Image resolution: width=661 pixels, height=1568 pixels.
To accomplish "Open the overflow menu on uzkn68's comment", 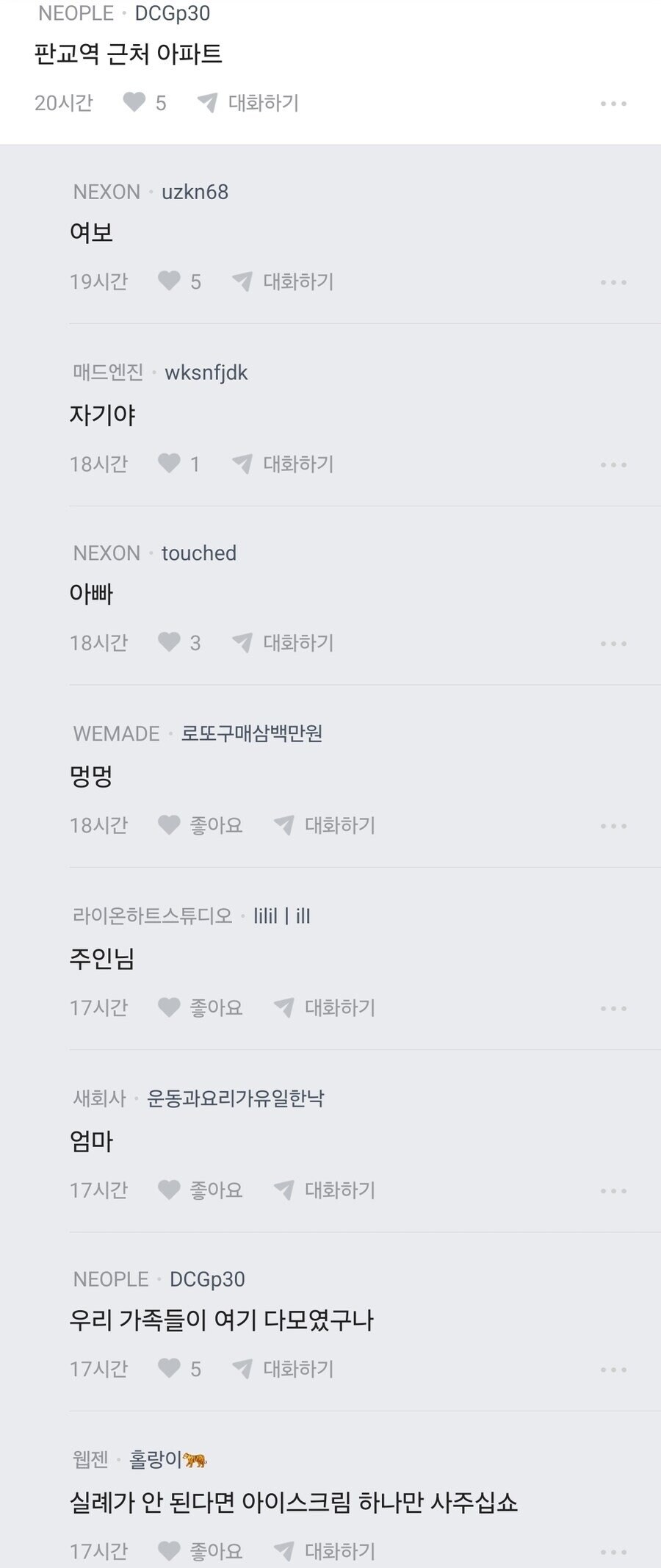I will 613,281.
